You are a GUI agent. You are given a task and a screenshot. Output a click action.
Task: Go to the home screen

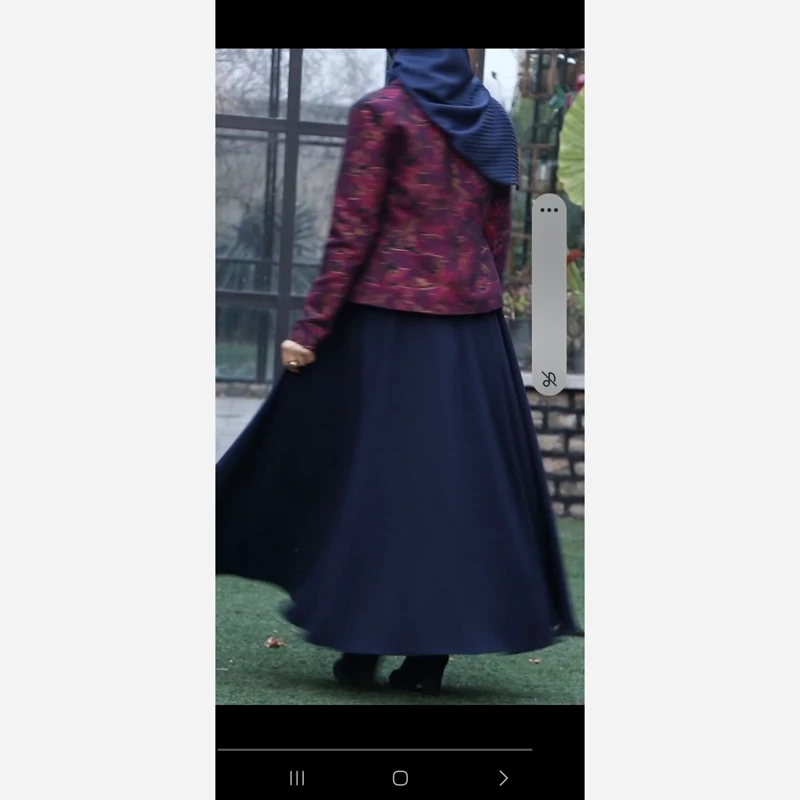(x=400, y=778)
